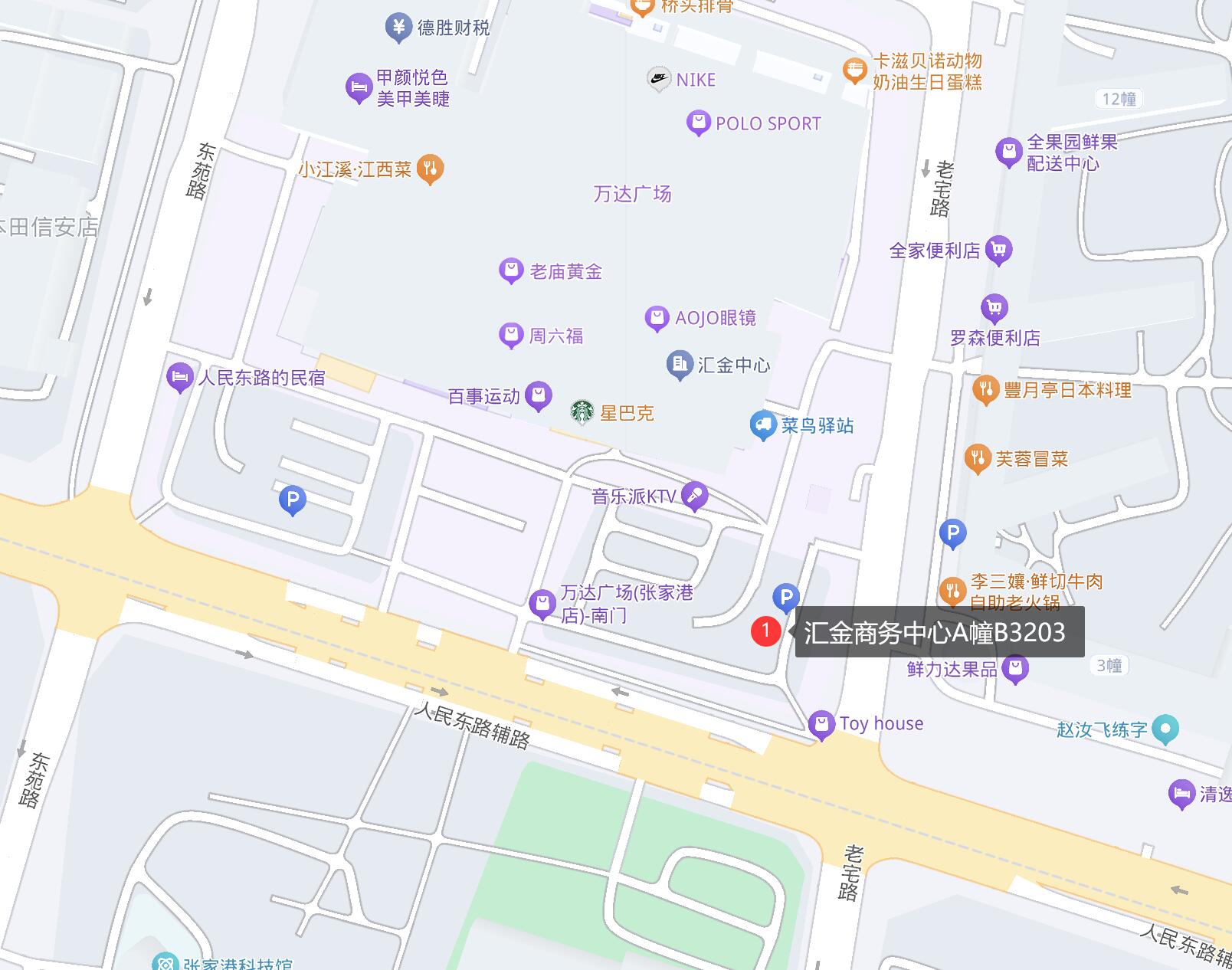
Task: Select the 星巴克 Starbucks map pin
Action: pos(582,412)
